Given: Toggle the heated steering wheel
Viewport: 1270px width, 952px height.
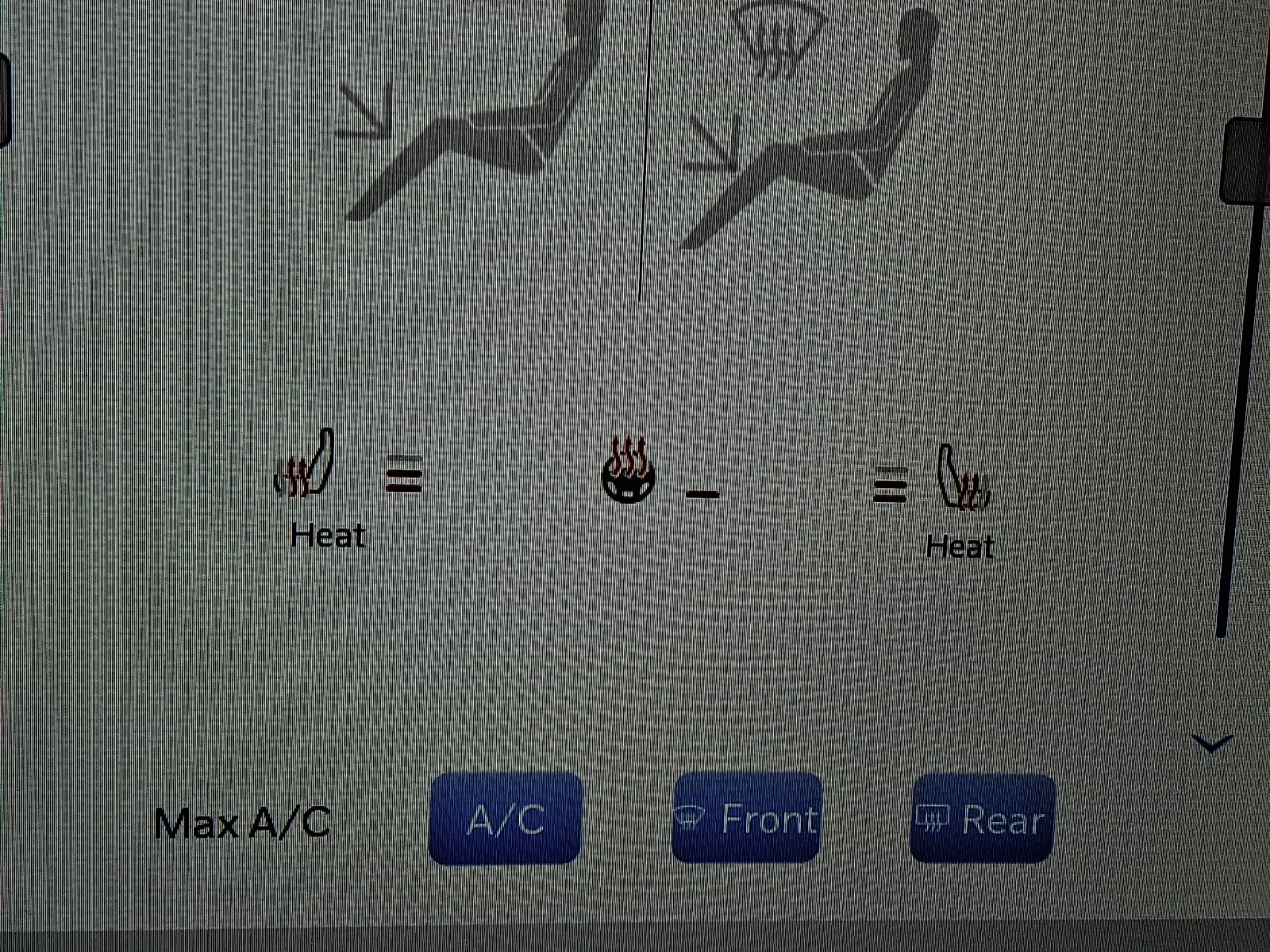Looking at the screenshot, I should pyautogui.click(x=628, y=470).
